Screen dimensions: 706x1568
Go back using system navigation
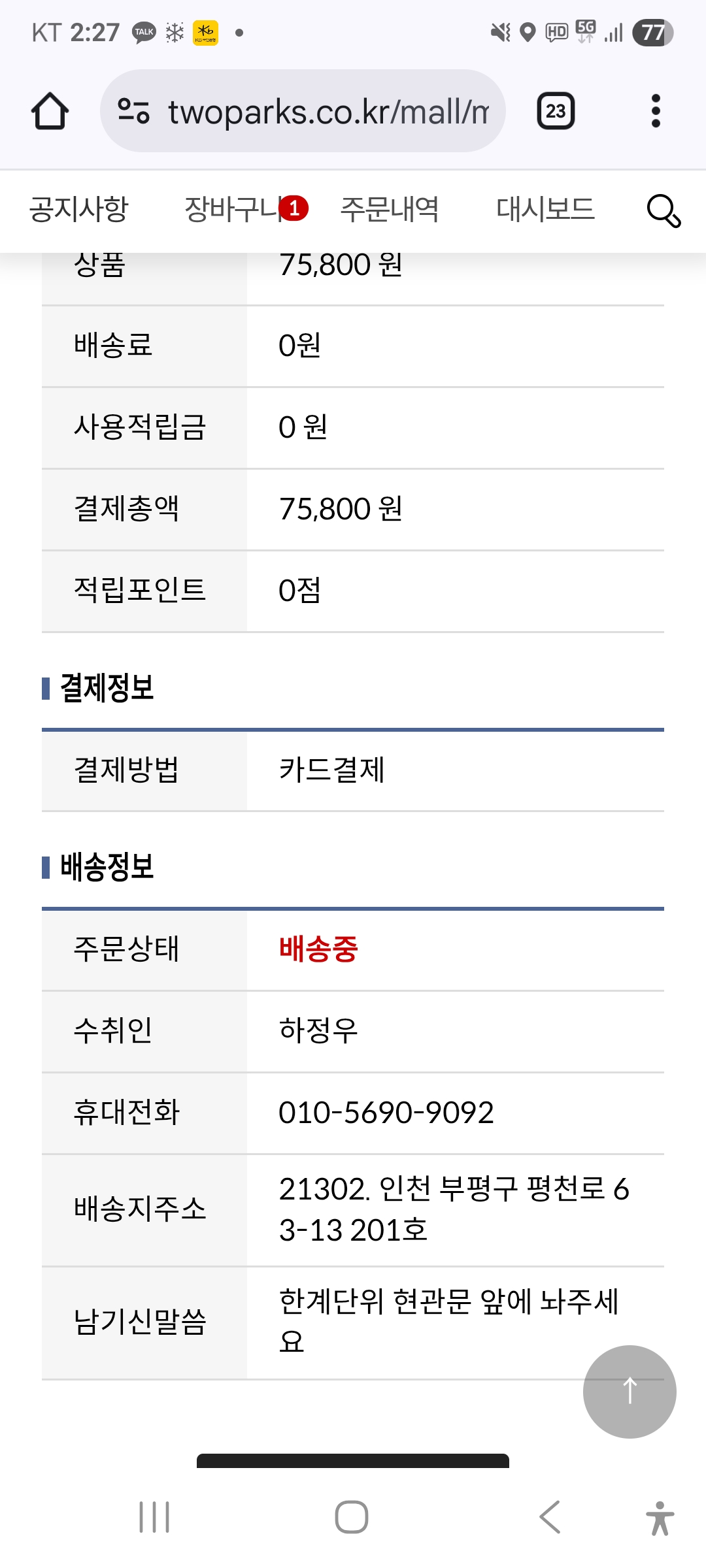click(x=550, y=1517)
